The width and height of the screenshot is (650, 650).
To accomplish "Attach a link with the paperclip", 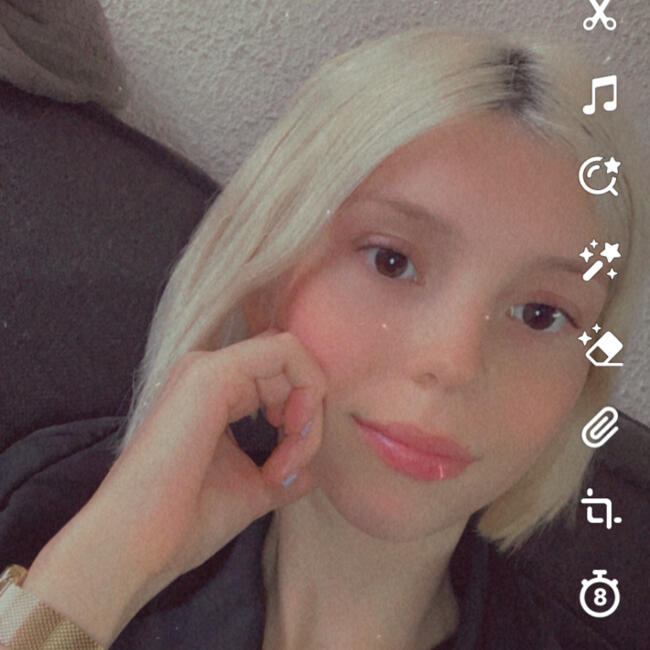I will [600, 428].
